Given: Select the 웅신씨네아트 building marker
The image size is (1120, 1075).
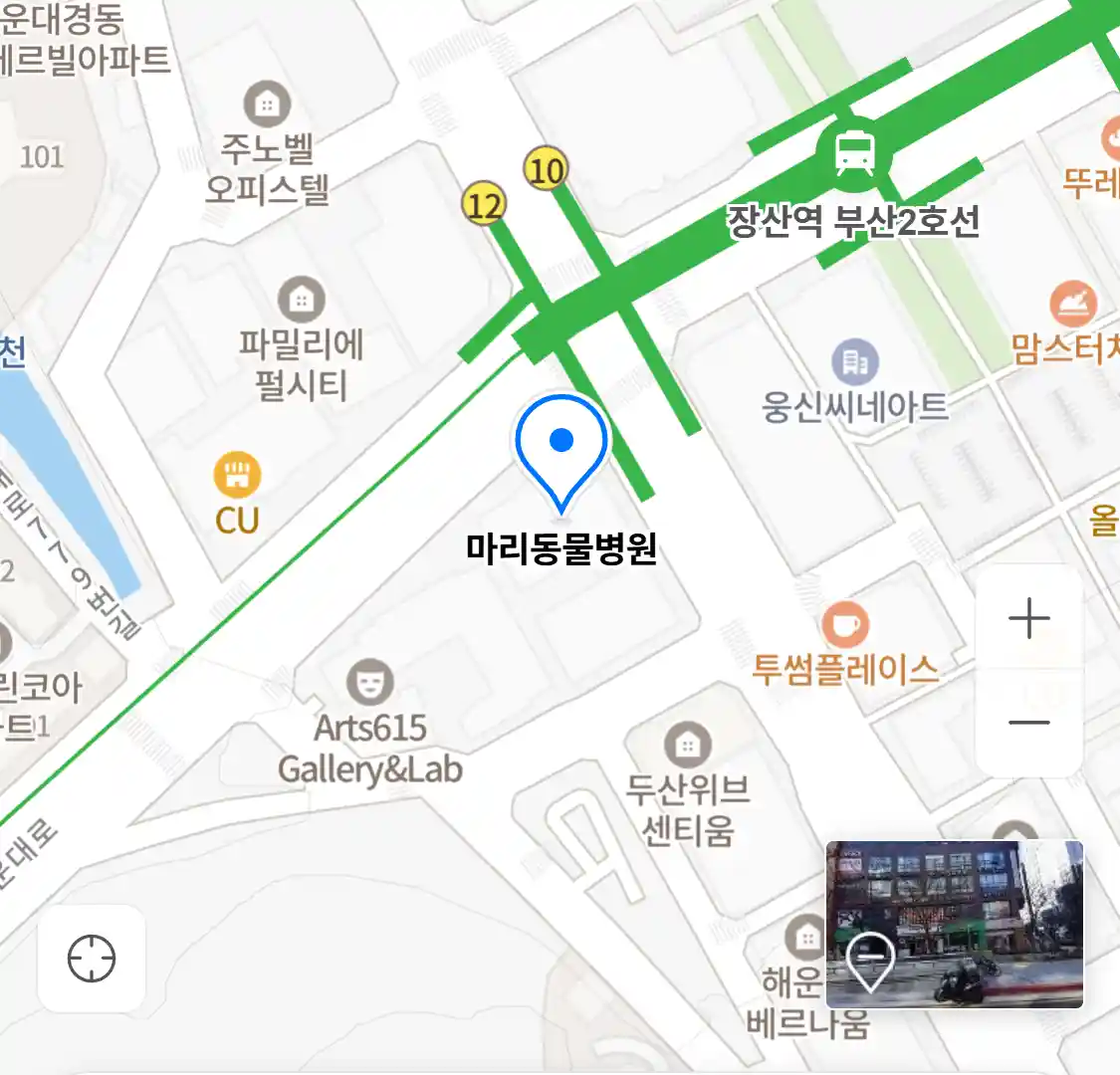Looking at the screenshot, I should click(855, 363).
